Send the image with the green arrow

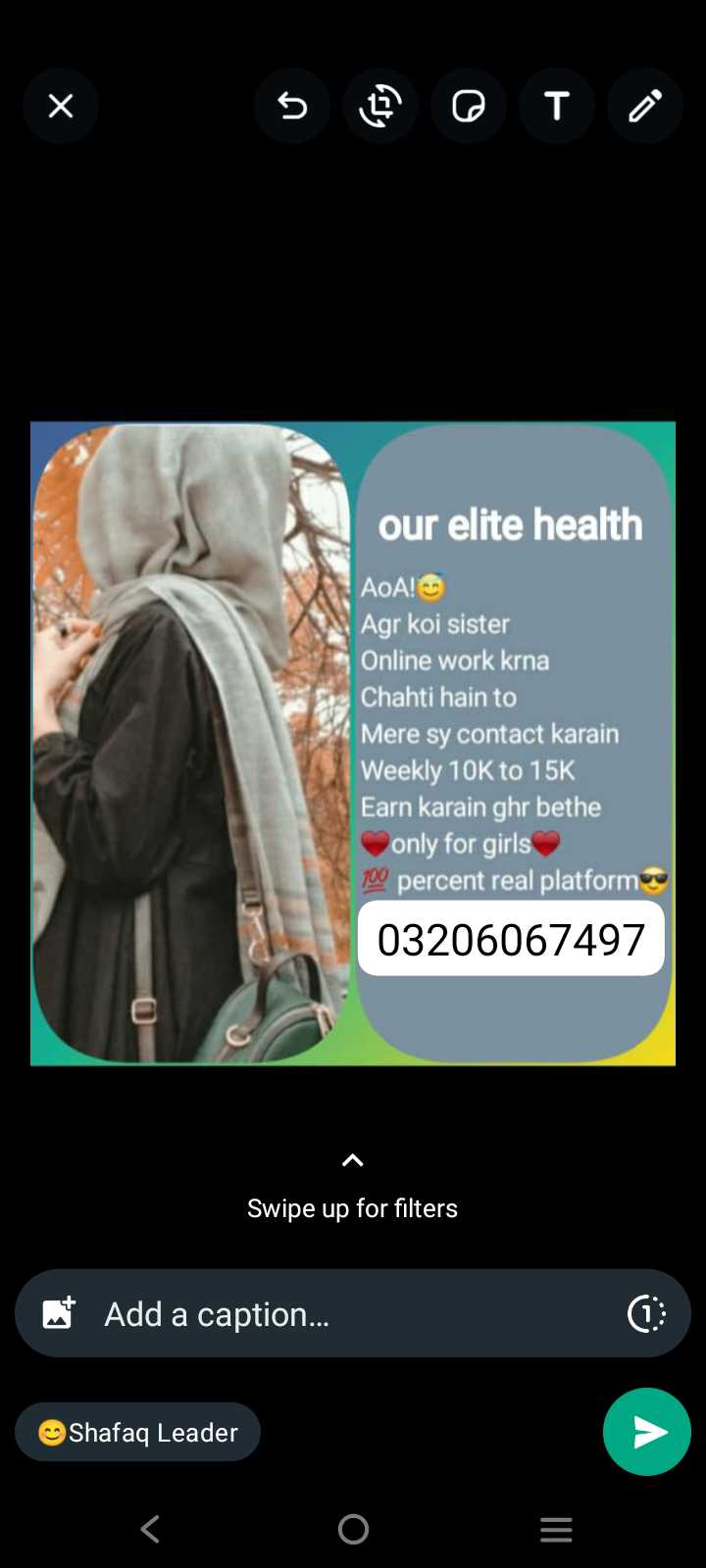tap(647, 1432)
